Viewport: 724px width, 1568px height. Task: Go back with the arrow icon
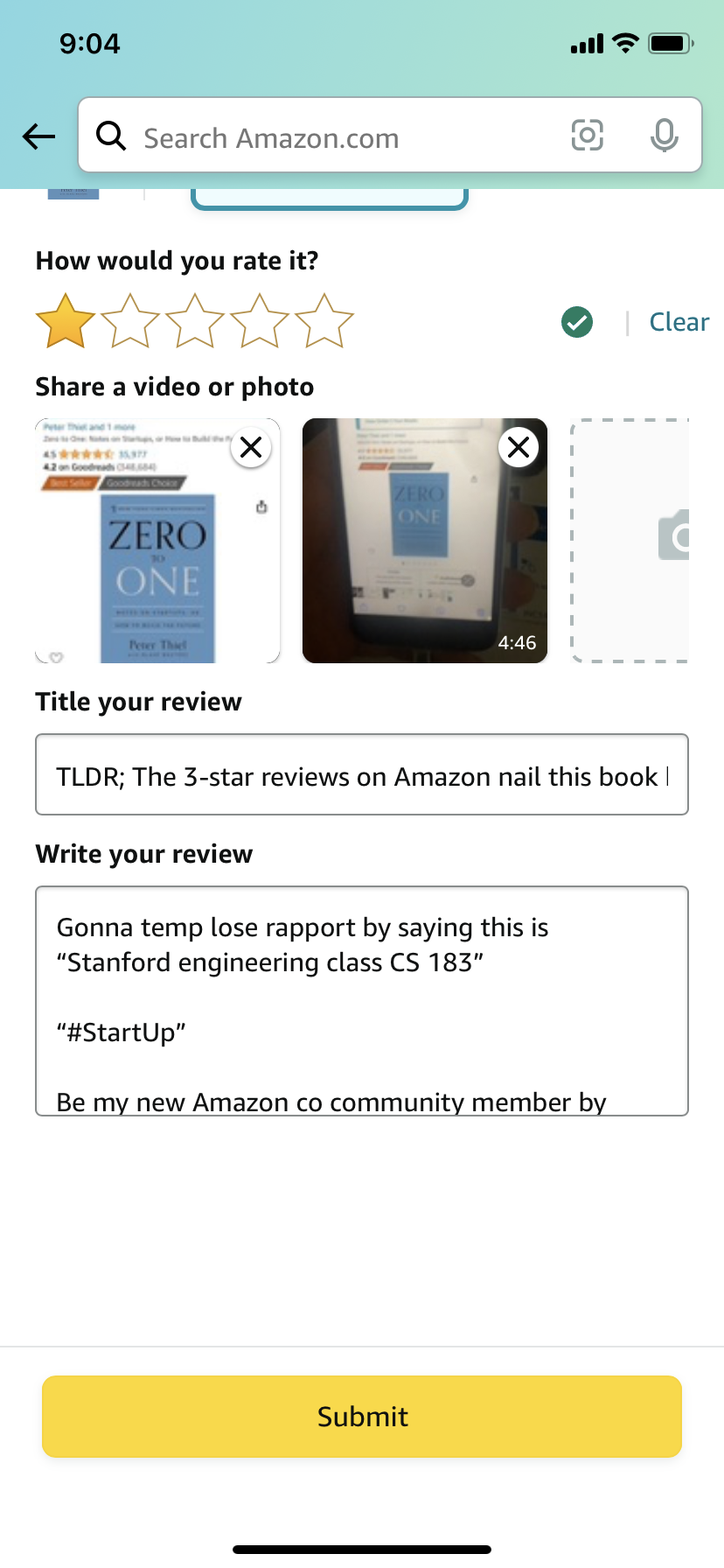[x=39, y=136]
